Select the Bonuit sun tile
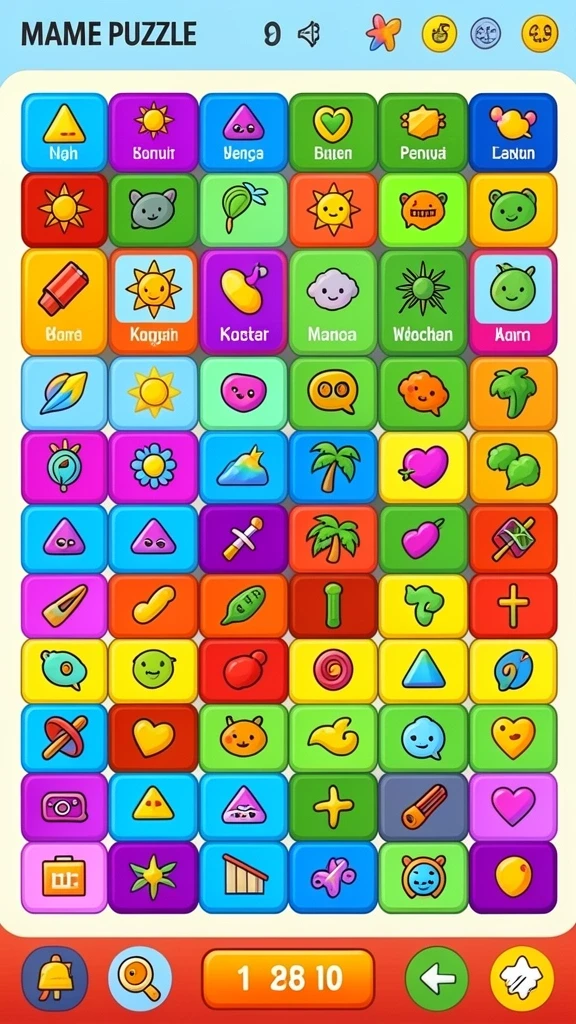The image size is (576, 1024). pyautogui.click(x=153, y=133)
